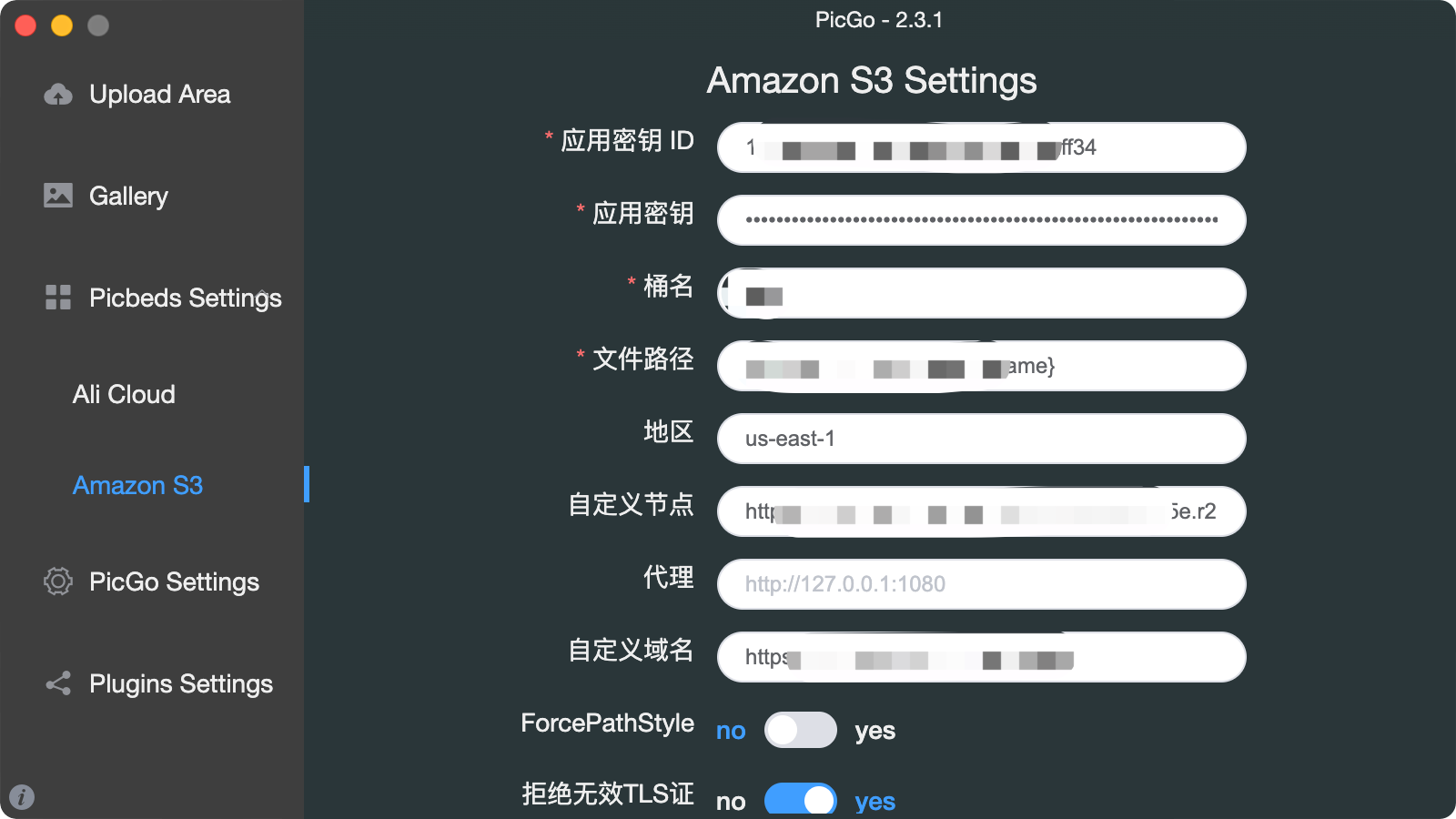Edit the 自定义节点 endpoint field
Screen dimensions: 1456x819
coord(981,511)
